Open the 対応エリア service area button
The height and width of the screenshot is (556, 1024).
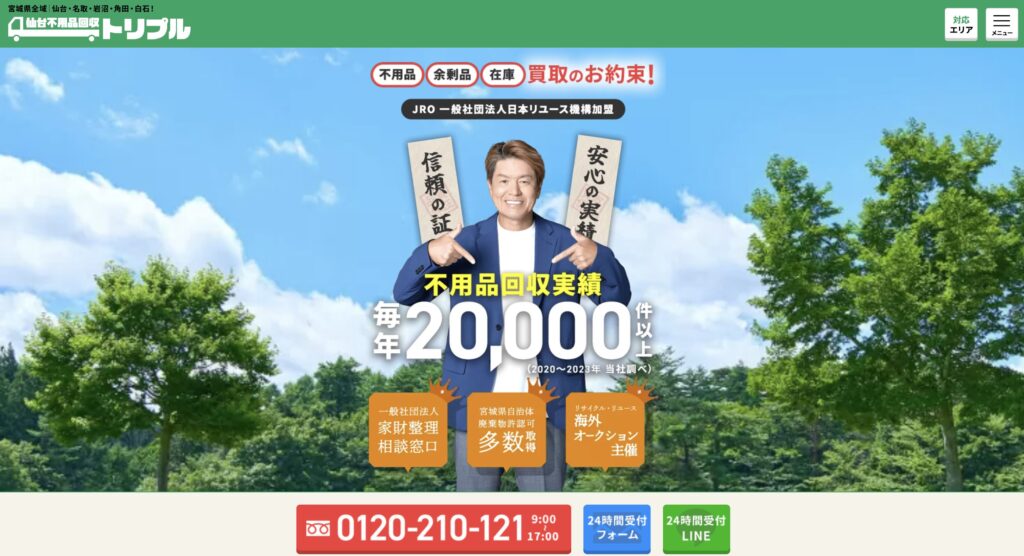(x=960, y=25)
